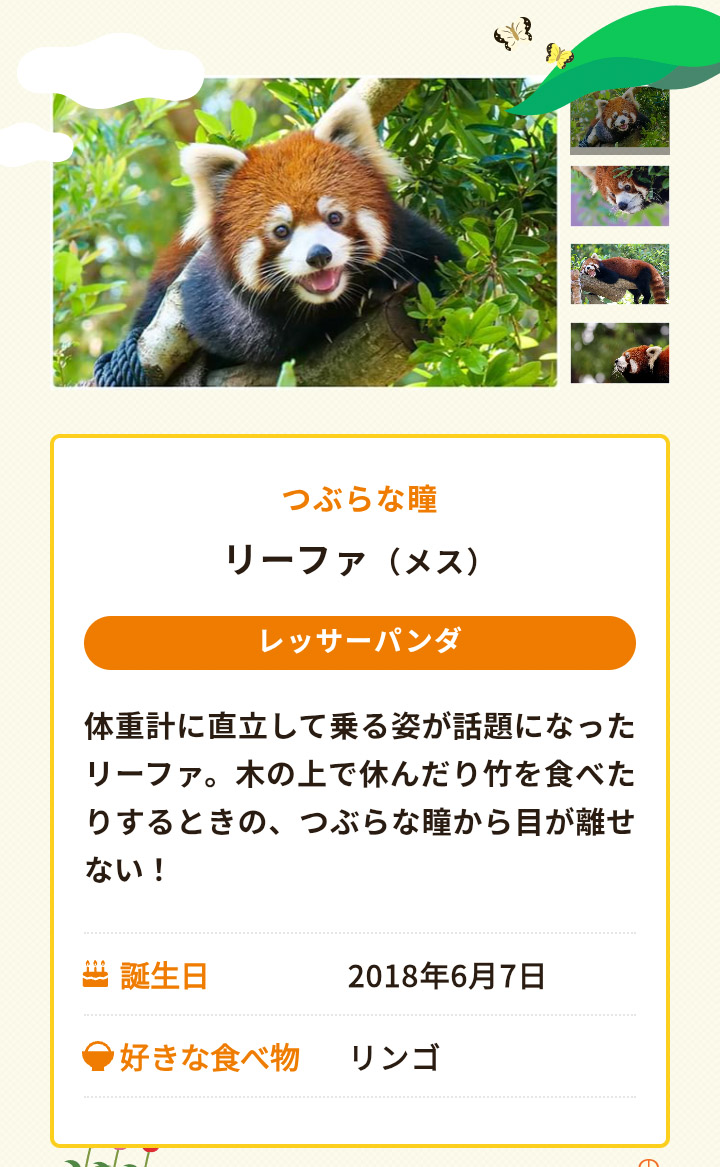Select the thumbnail with purple background

tap(619, 196)
